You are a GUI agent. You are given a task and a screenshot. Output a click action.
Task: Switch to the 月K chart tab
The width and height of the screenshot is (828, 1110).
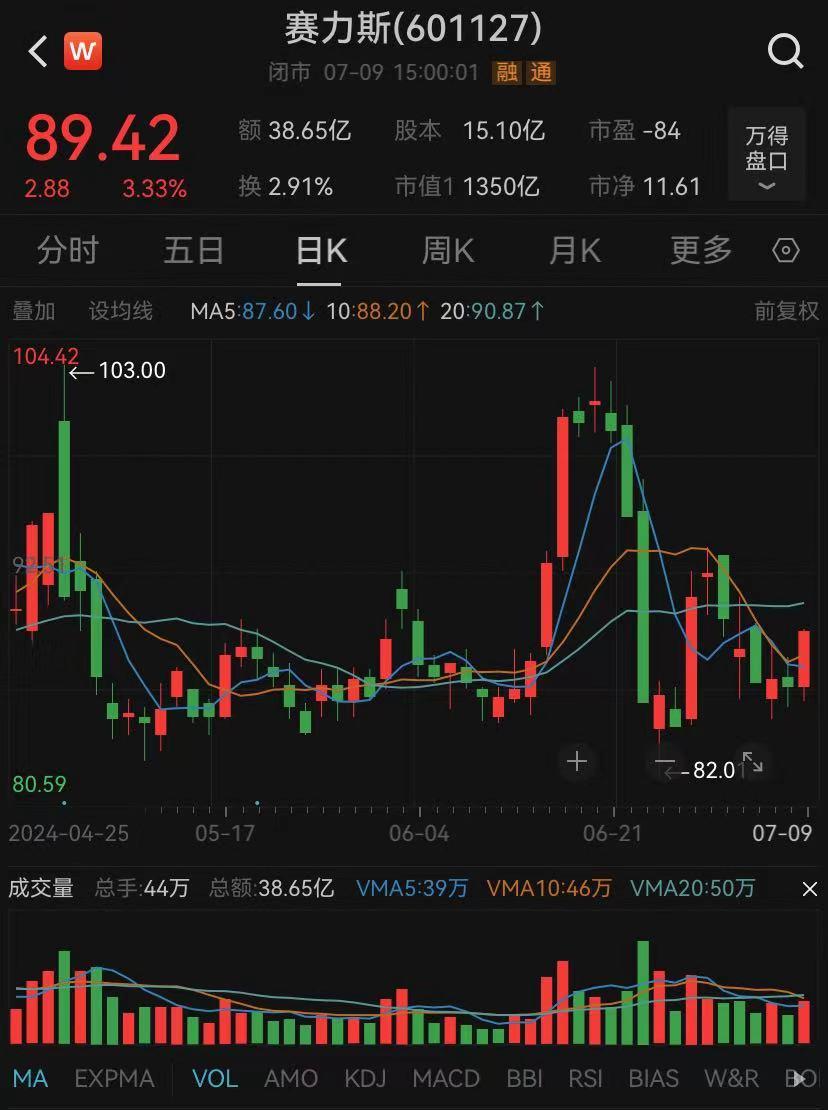click(x=574, y=250)
